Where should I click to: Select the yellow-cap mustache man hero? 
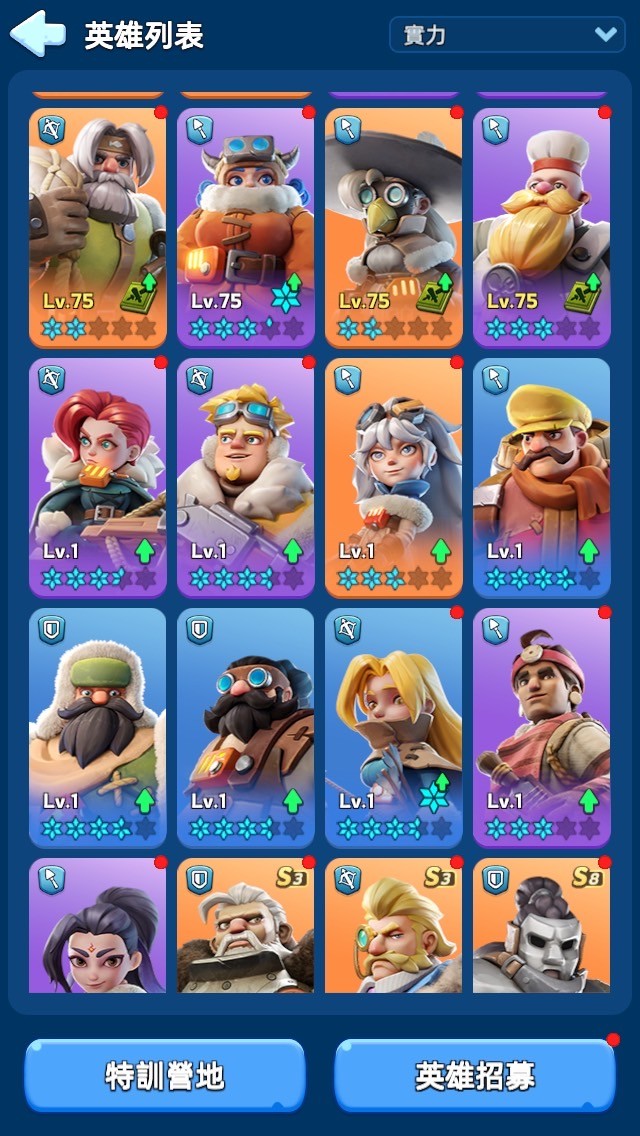coord(541,475)
